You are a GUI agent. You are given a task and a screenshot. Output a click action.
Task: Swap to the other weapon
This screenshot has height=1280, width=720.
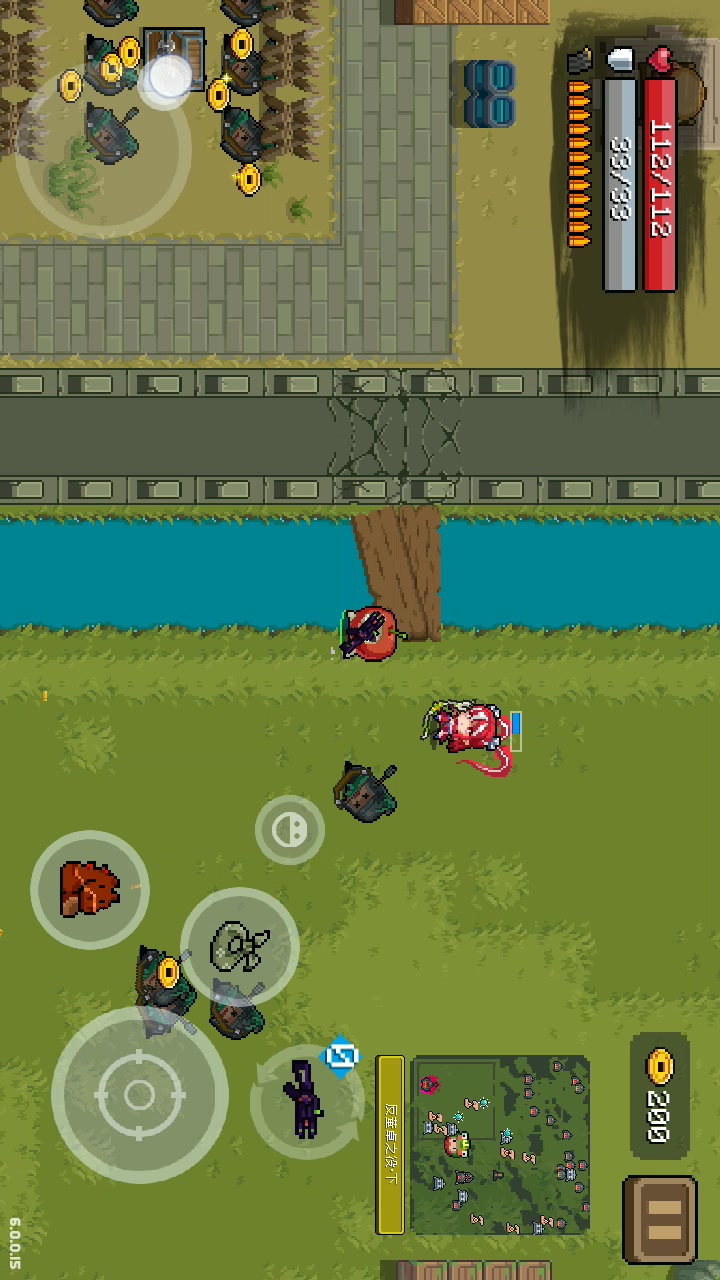tap(304, 1100)
